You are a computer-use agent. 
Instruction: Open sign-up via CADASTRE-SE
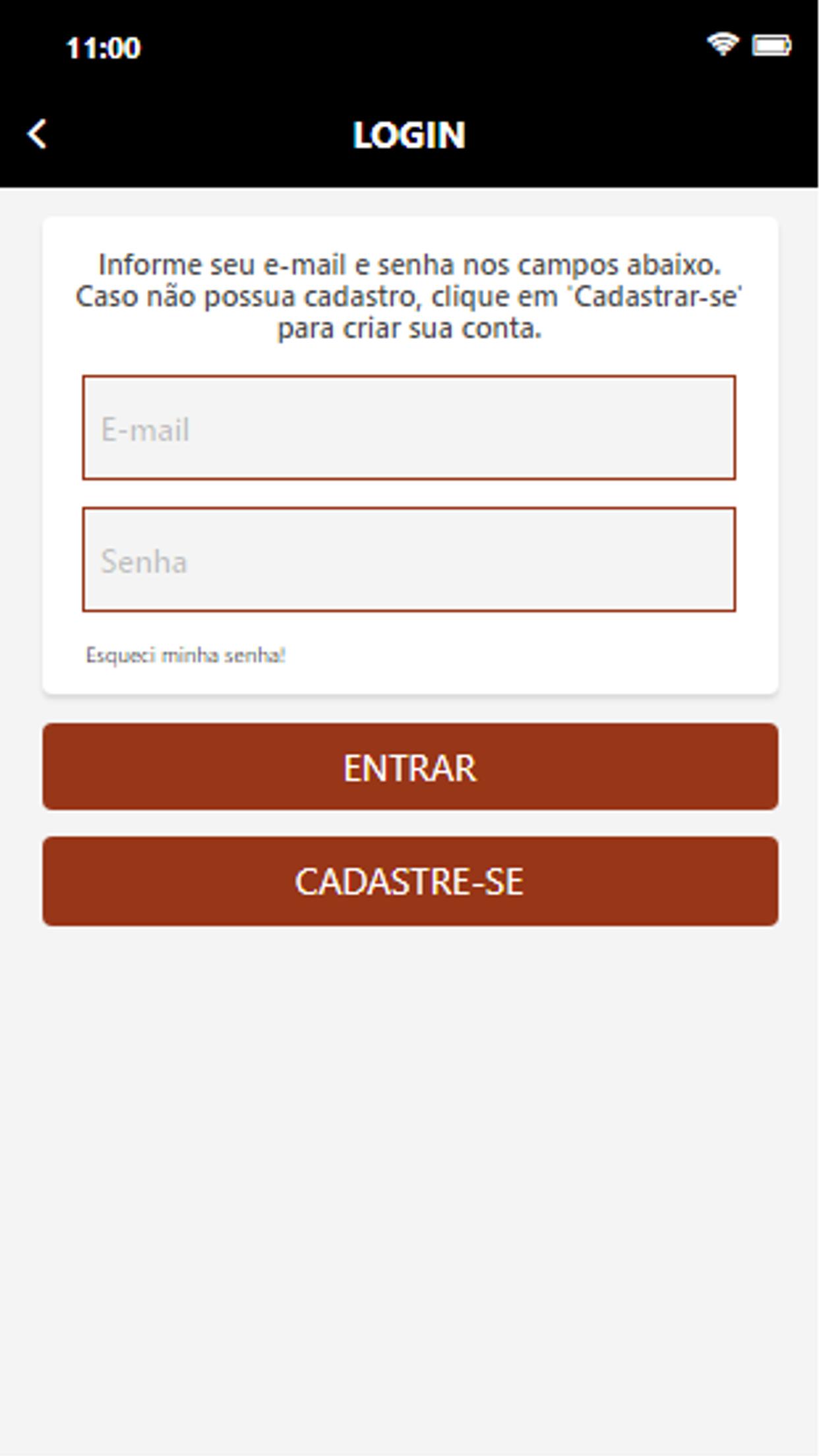410,882
